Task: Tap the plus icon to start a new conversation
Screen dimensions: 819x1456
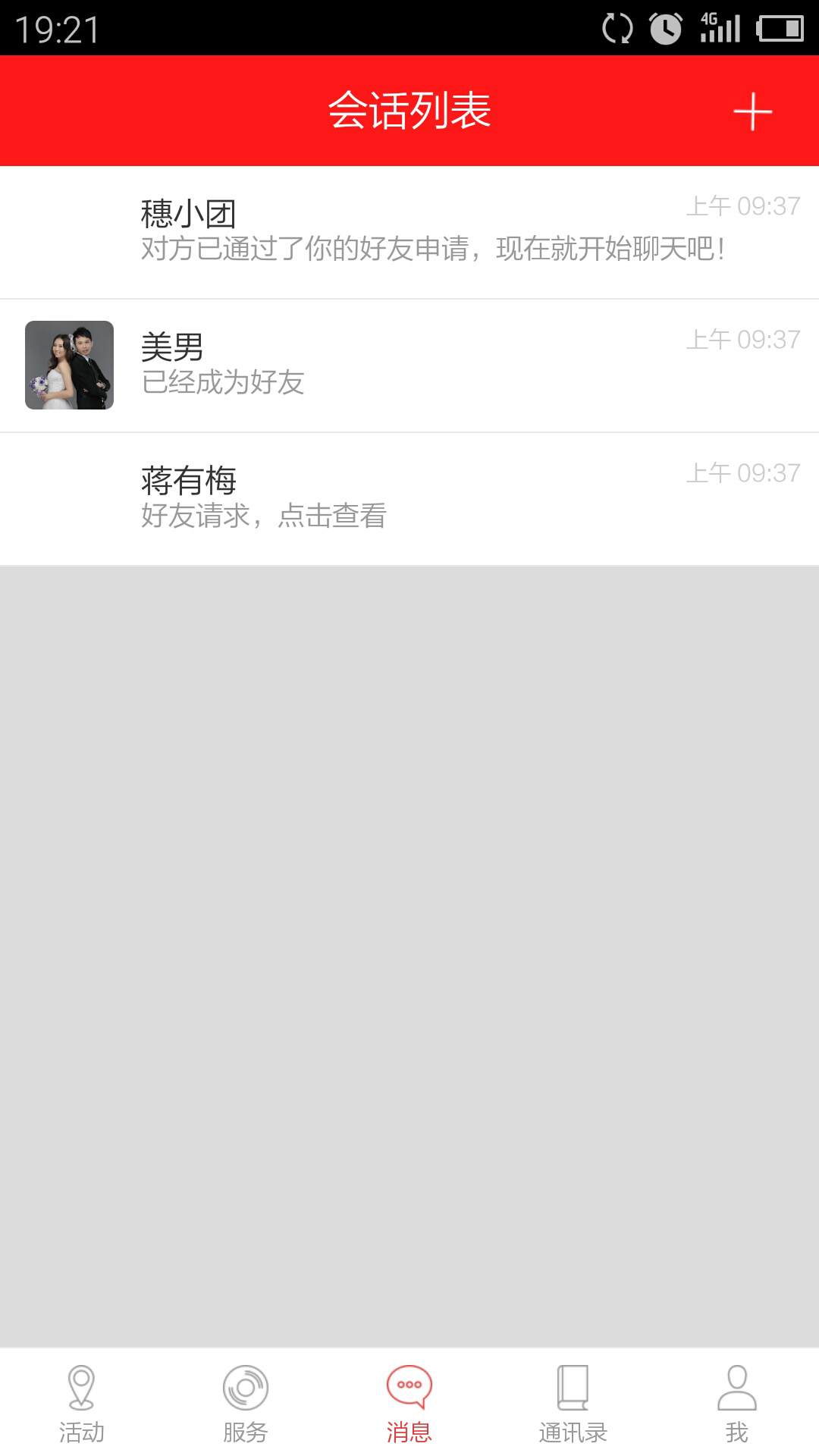Action: (752, 111)
